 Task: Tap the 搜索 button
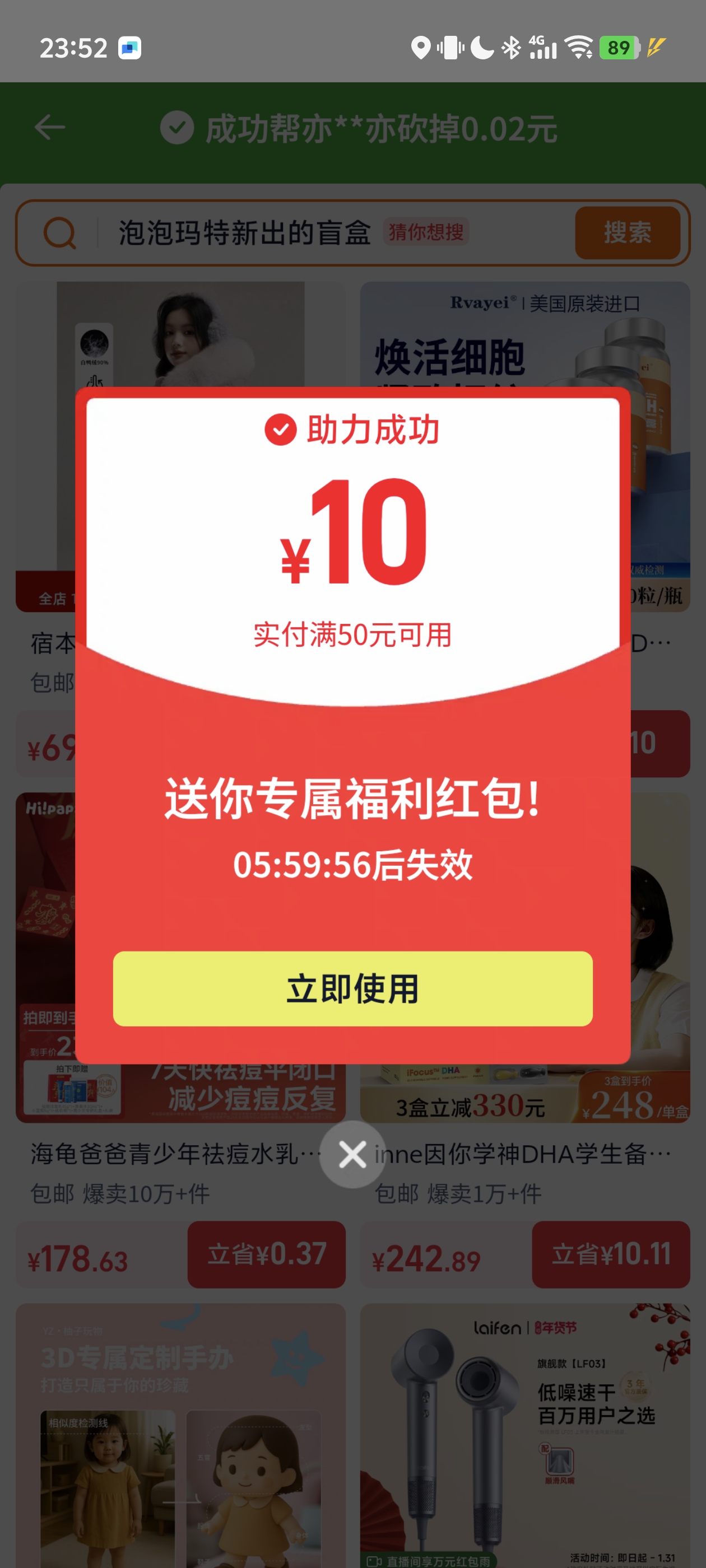coord(627,232)
